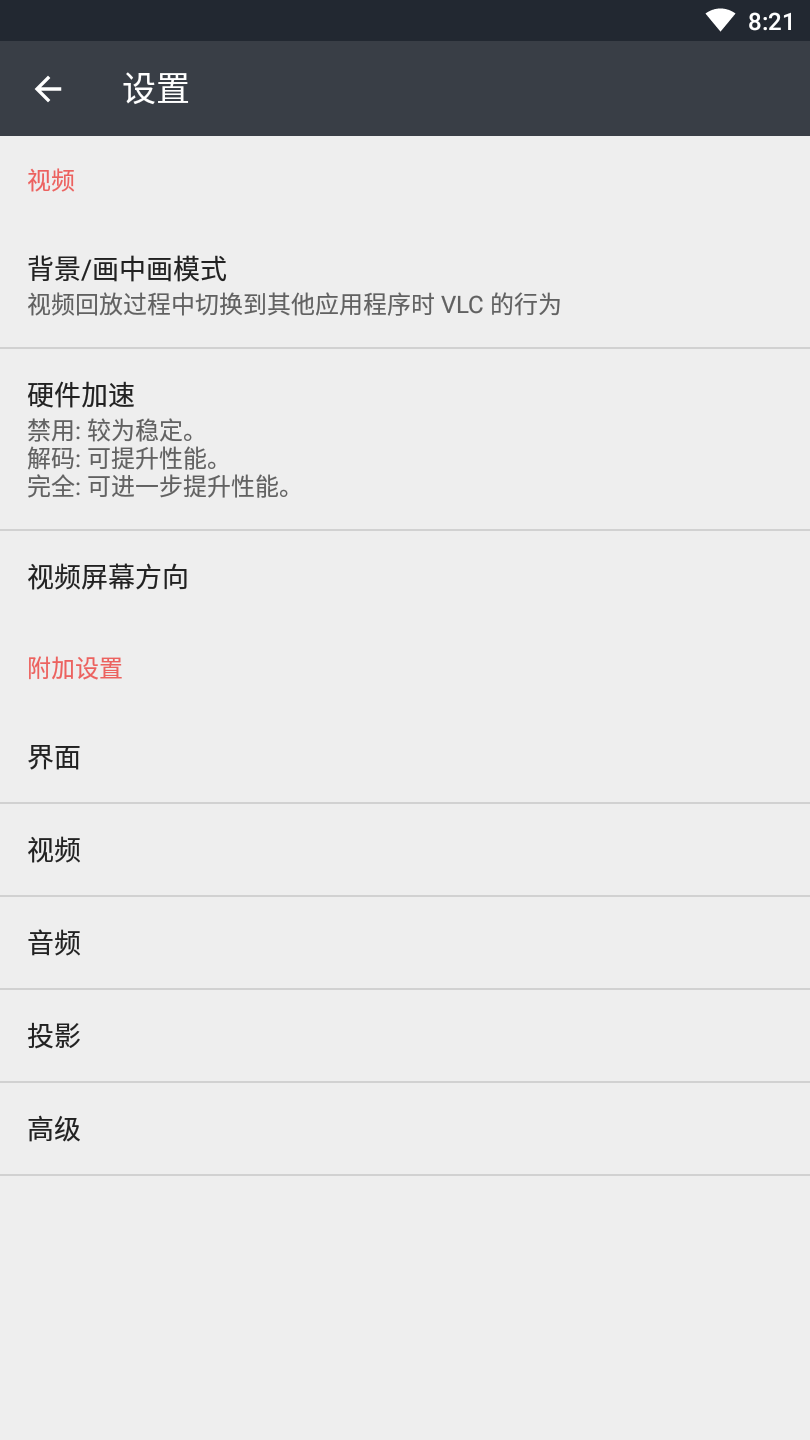Go back from the 设置 screen
The width and height of the screenshot is (810, 1440).
point(48,89)
